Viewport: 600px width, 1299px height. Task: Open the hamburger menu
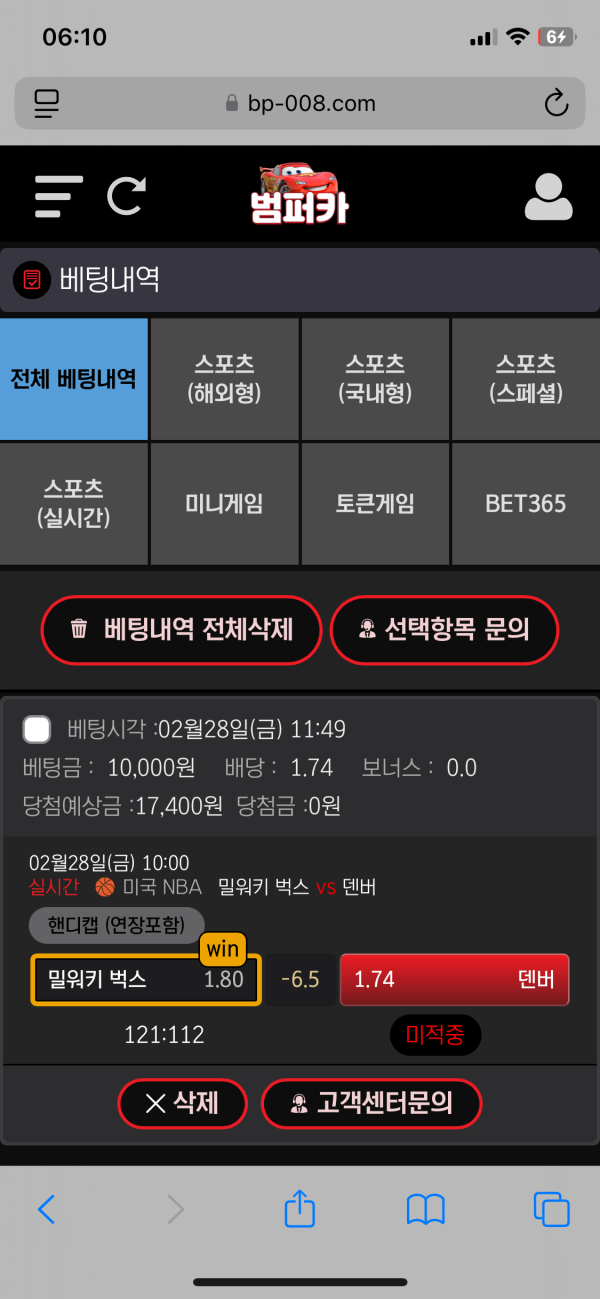click(58, 196)
